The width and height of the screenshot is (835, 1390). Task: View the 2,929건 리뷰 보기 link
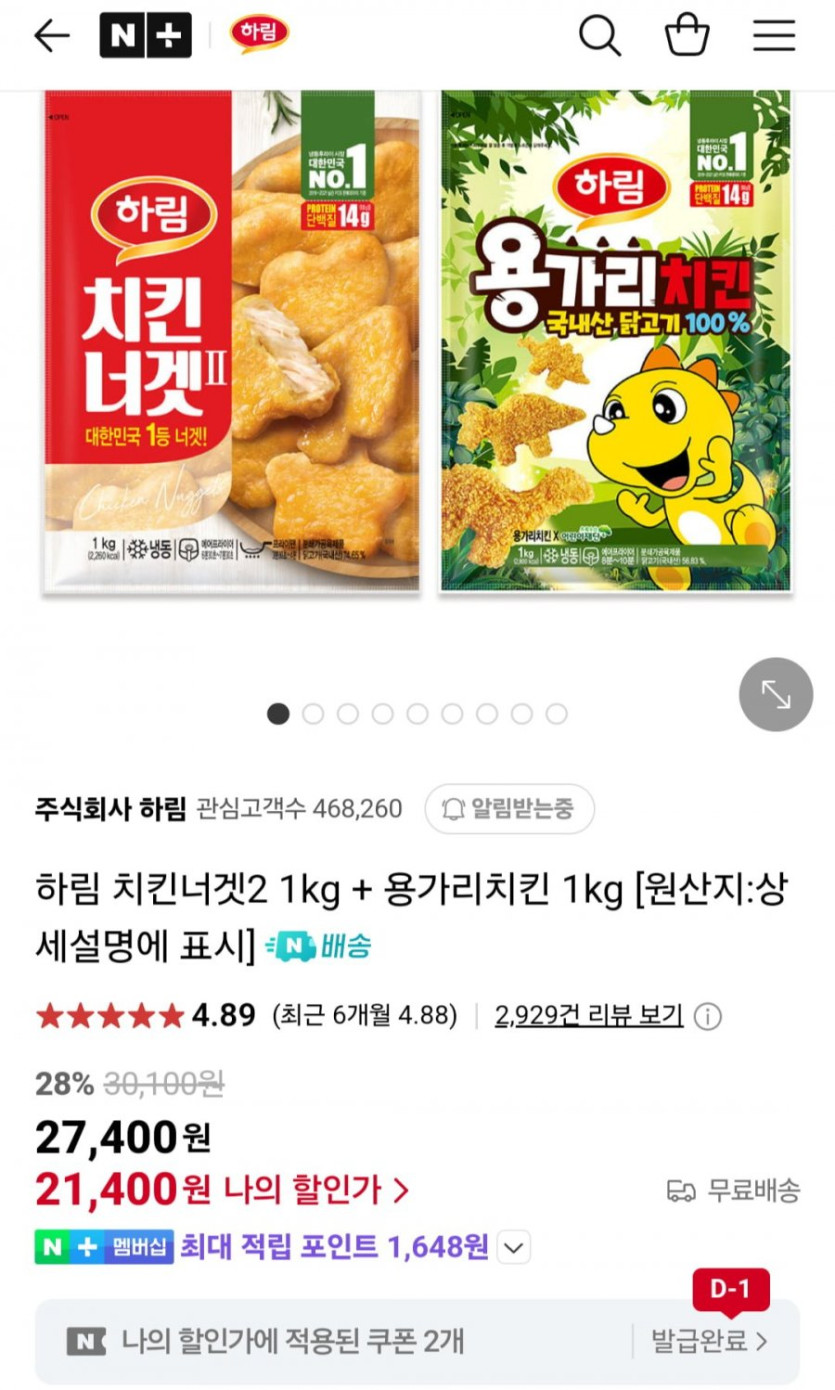[x=589, y=1016]
